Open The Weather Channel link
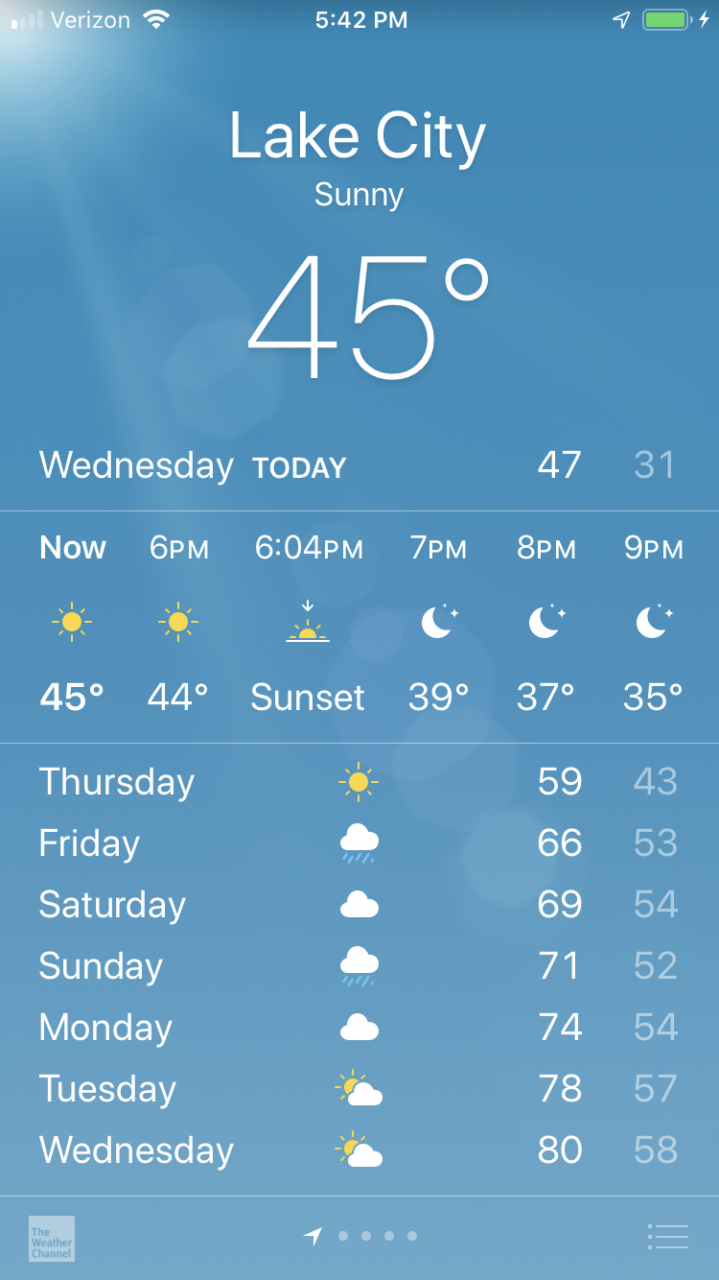Viewport: 719px width, 1280px height. pyautogui.click(x=51, y=1238)
